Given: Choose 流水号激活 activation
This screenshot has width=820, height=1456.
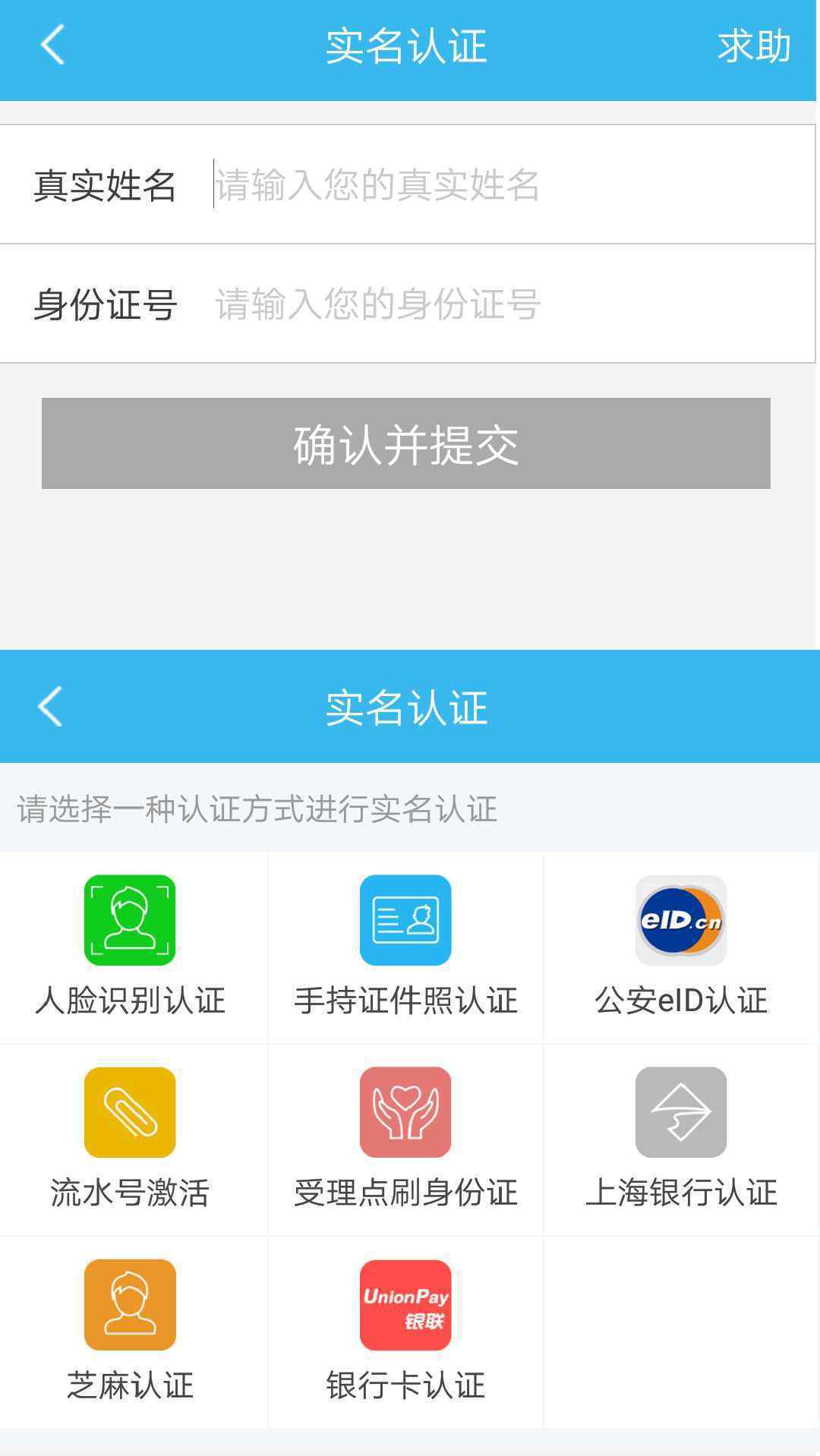Looking at the screenshot, I should click(130, 1139).
